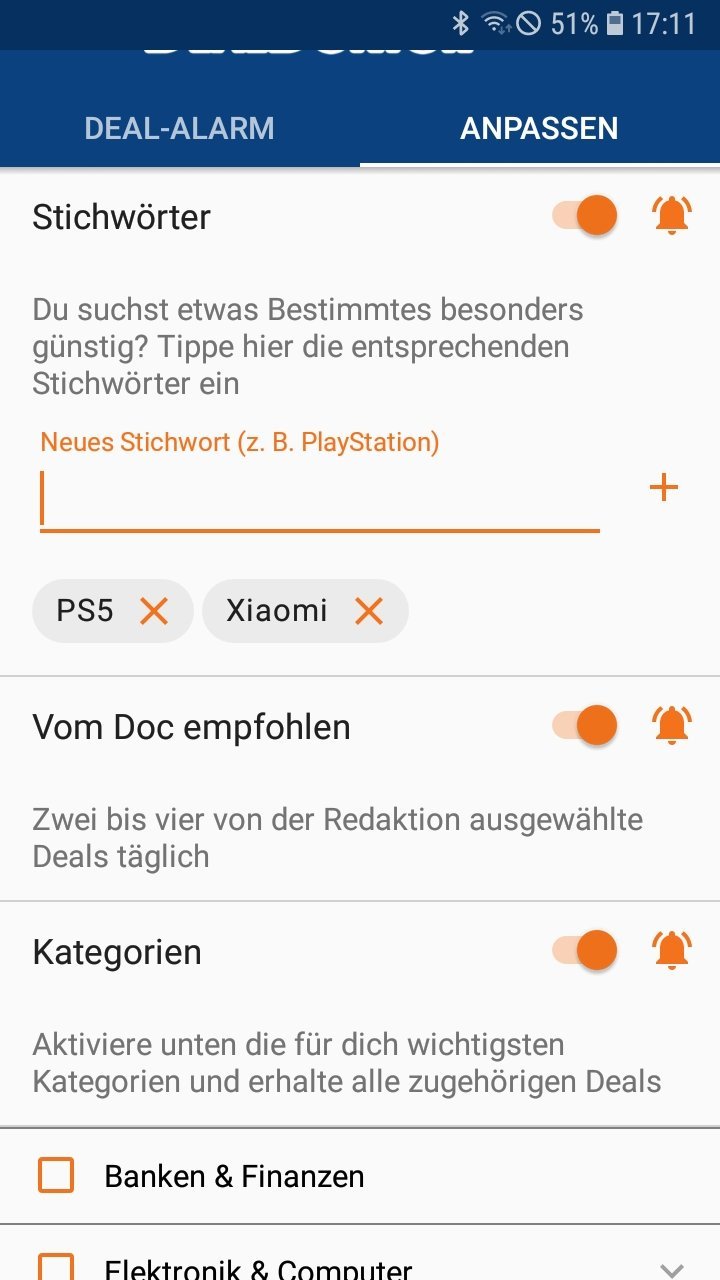Disable the Vom Doc empfohlen switch
Image resolution: width=720 pixels, height=1280 pixels.
(586, 725)
